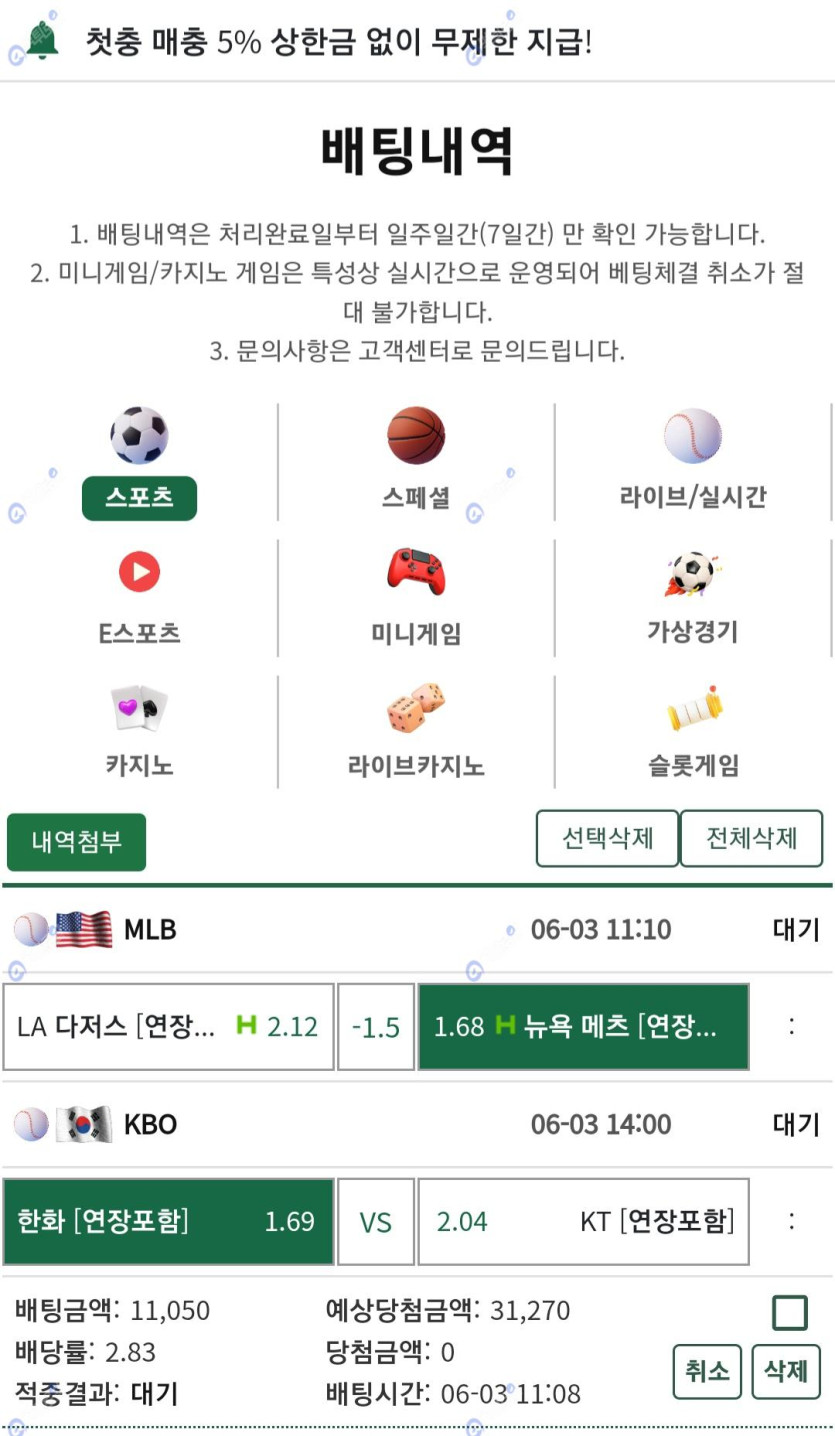Delete all history with 전체삭제
The height and width of the screenshot is (1436, 835).
pyautogui.click(x=751, y=838)
